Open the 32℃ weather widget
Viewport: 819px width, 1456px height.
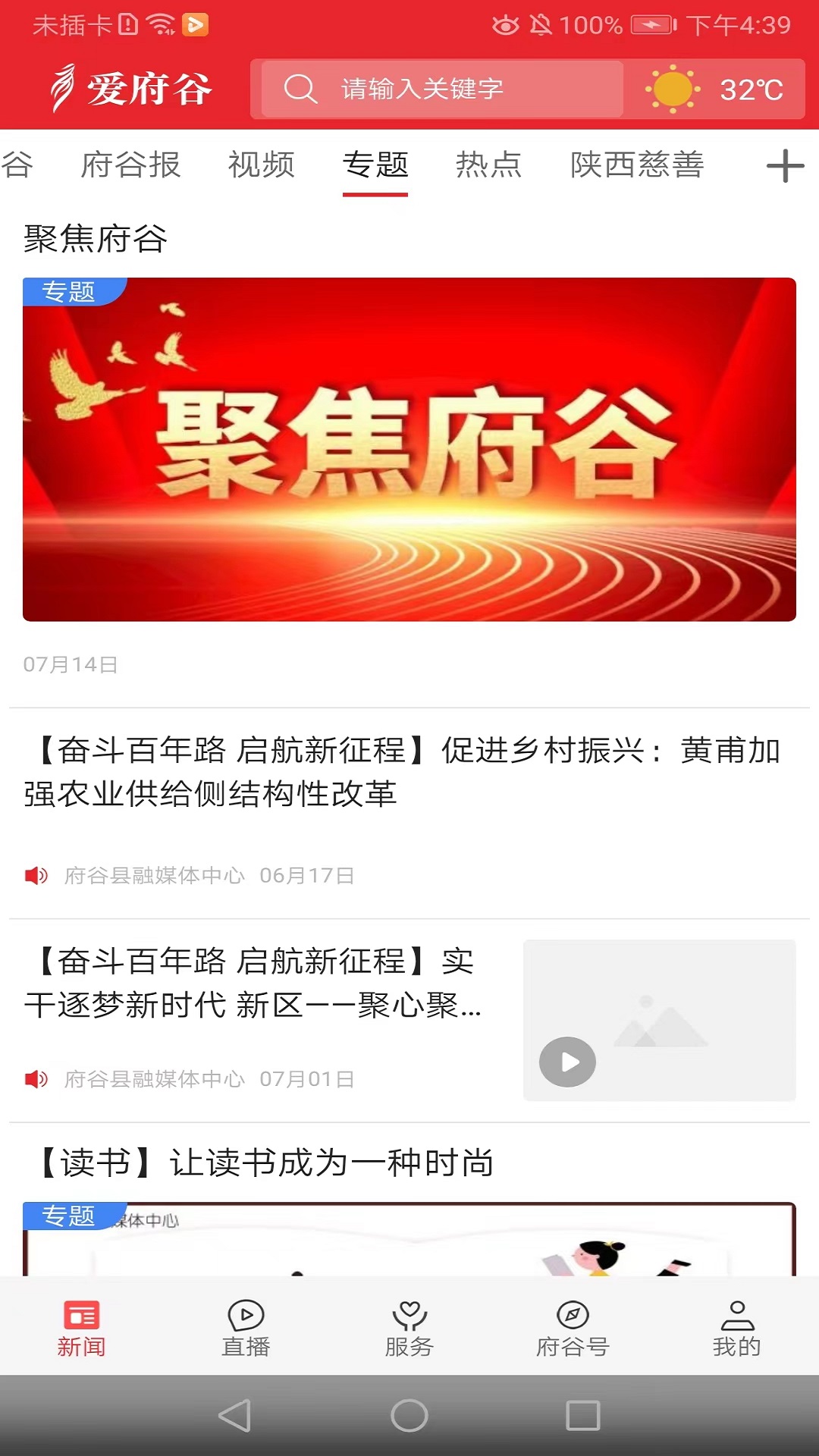point(716,89)
